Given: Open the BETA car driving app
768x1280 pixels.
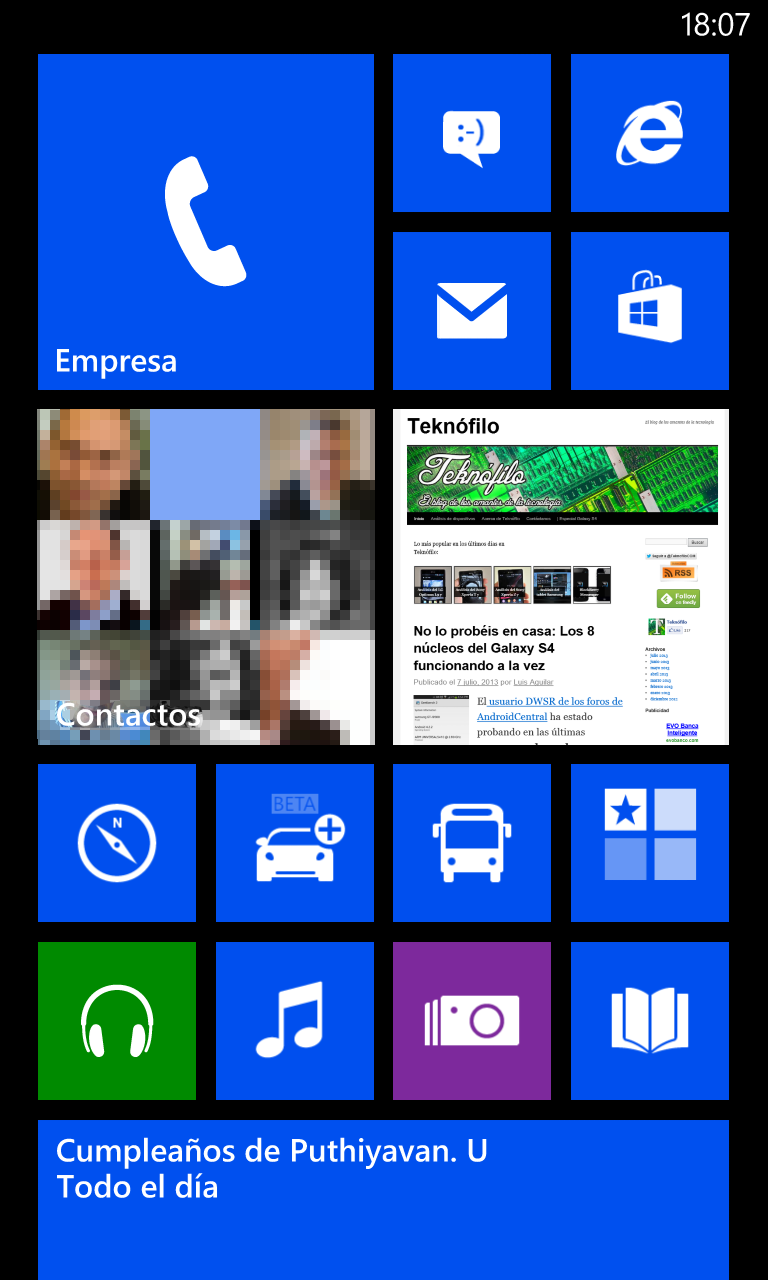Looking at the screenshot, I should [x=294, y=843].
